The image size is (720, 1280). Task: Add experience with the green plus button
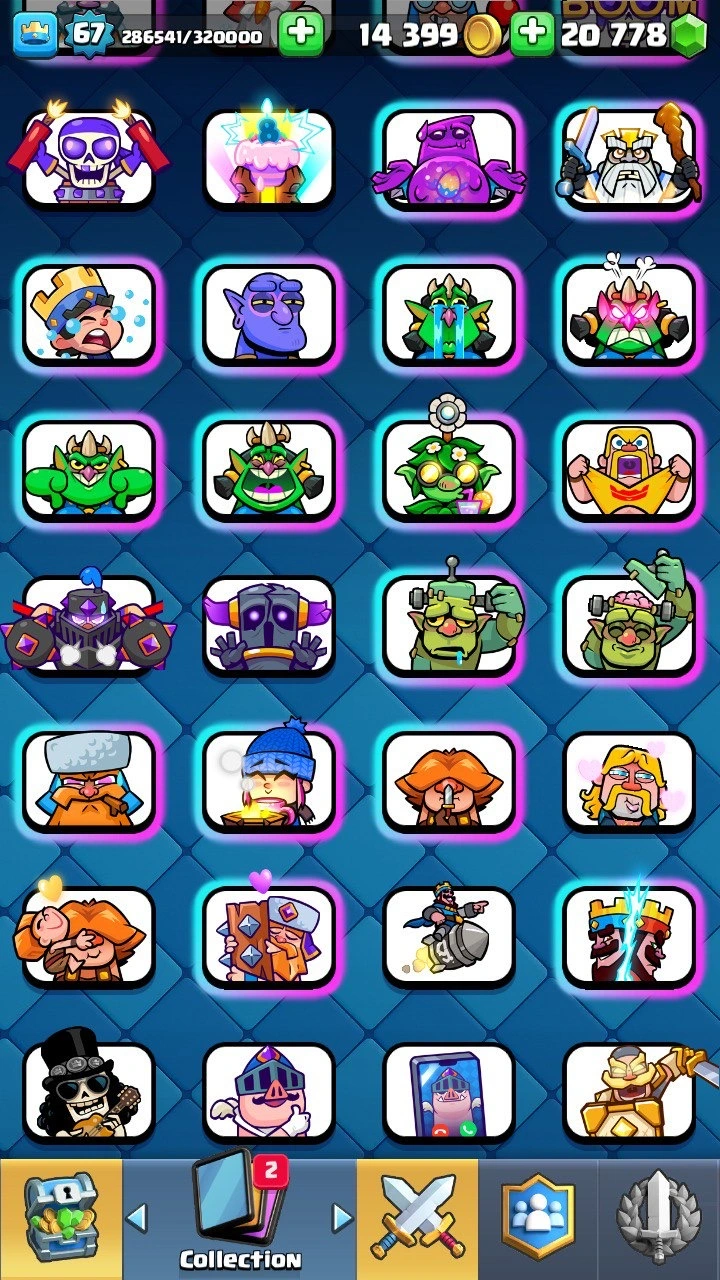click(x=300, y=35)
